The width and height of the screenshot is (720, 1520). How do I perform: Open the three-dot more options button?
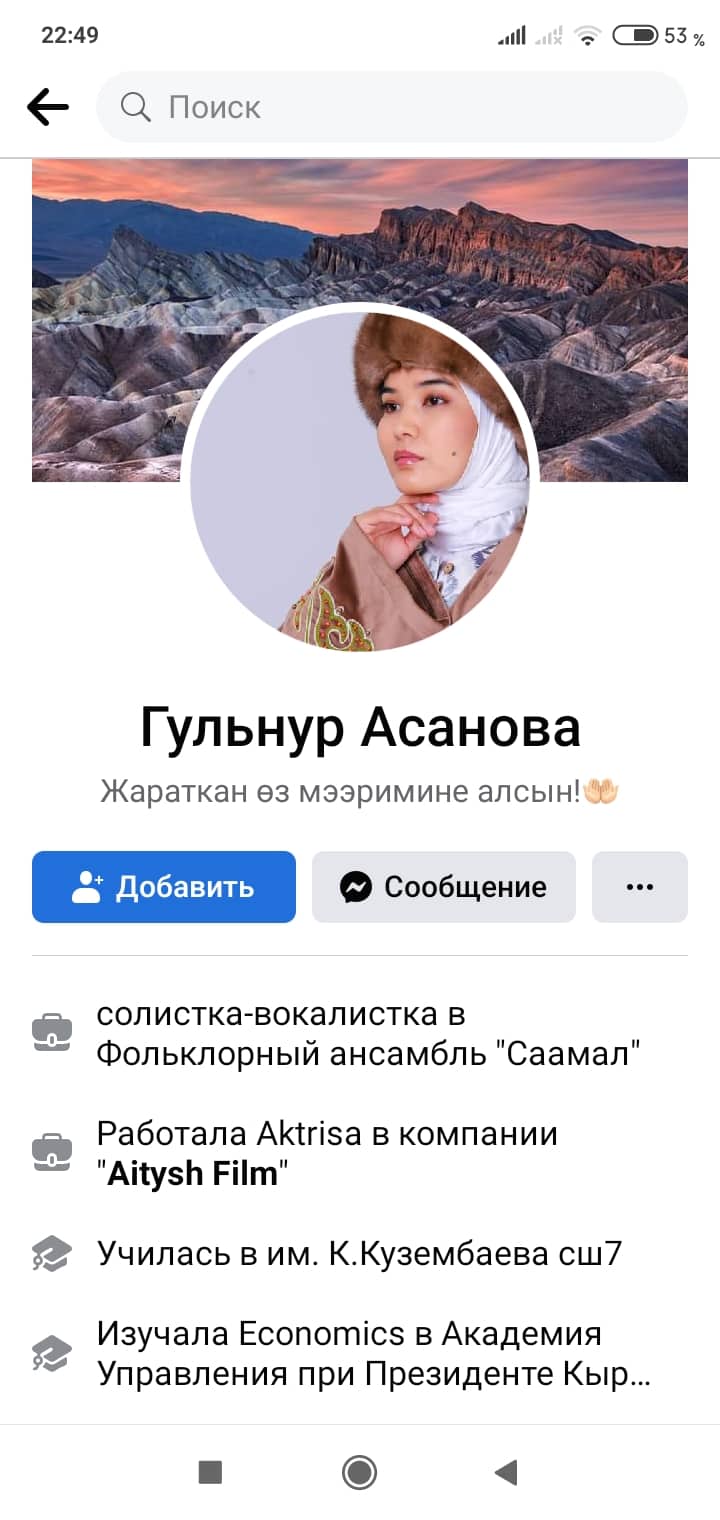click(639, 886)
